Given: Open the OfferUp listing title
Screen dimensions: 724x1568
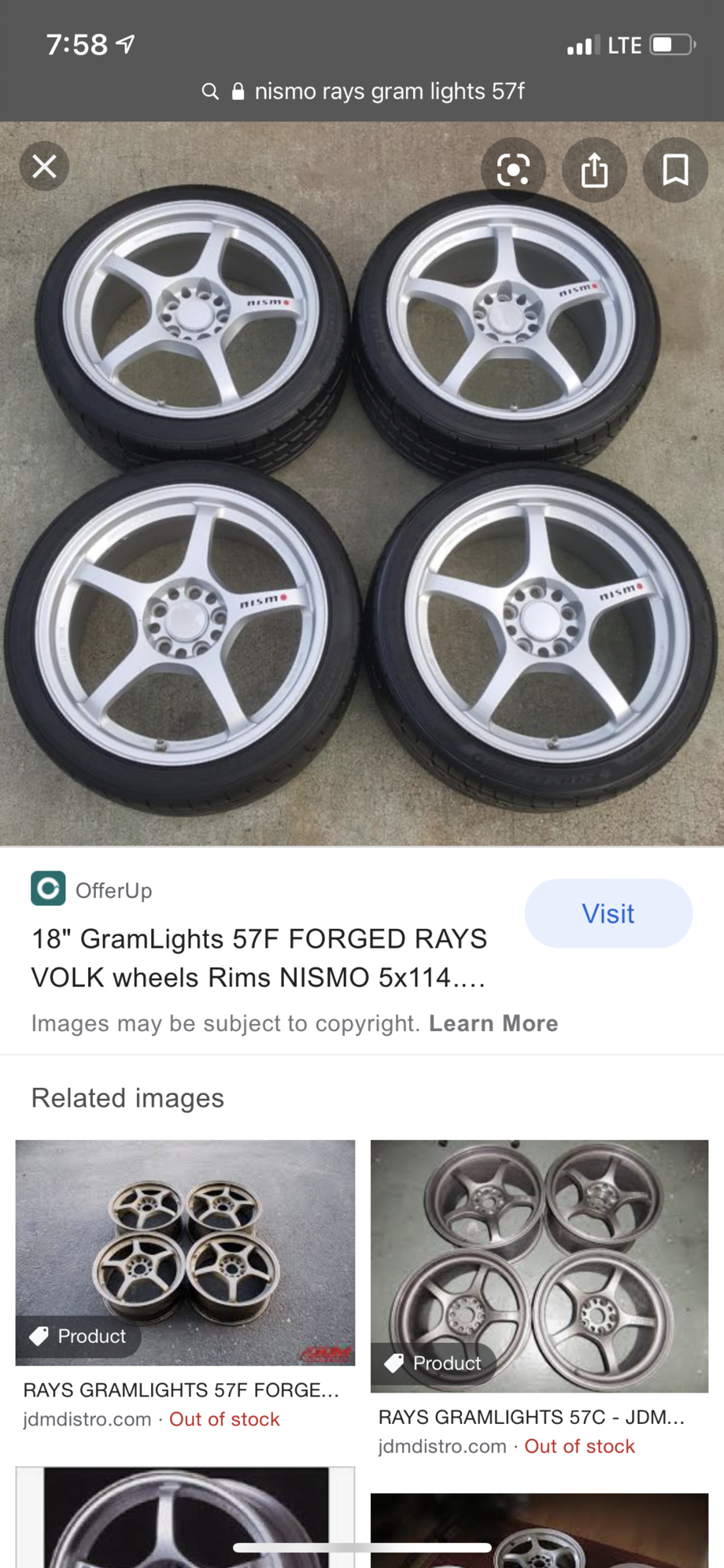Looking at the screenshot, I should [259, 958].
